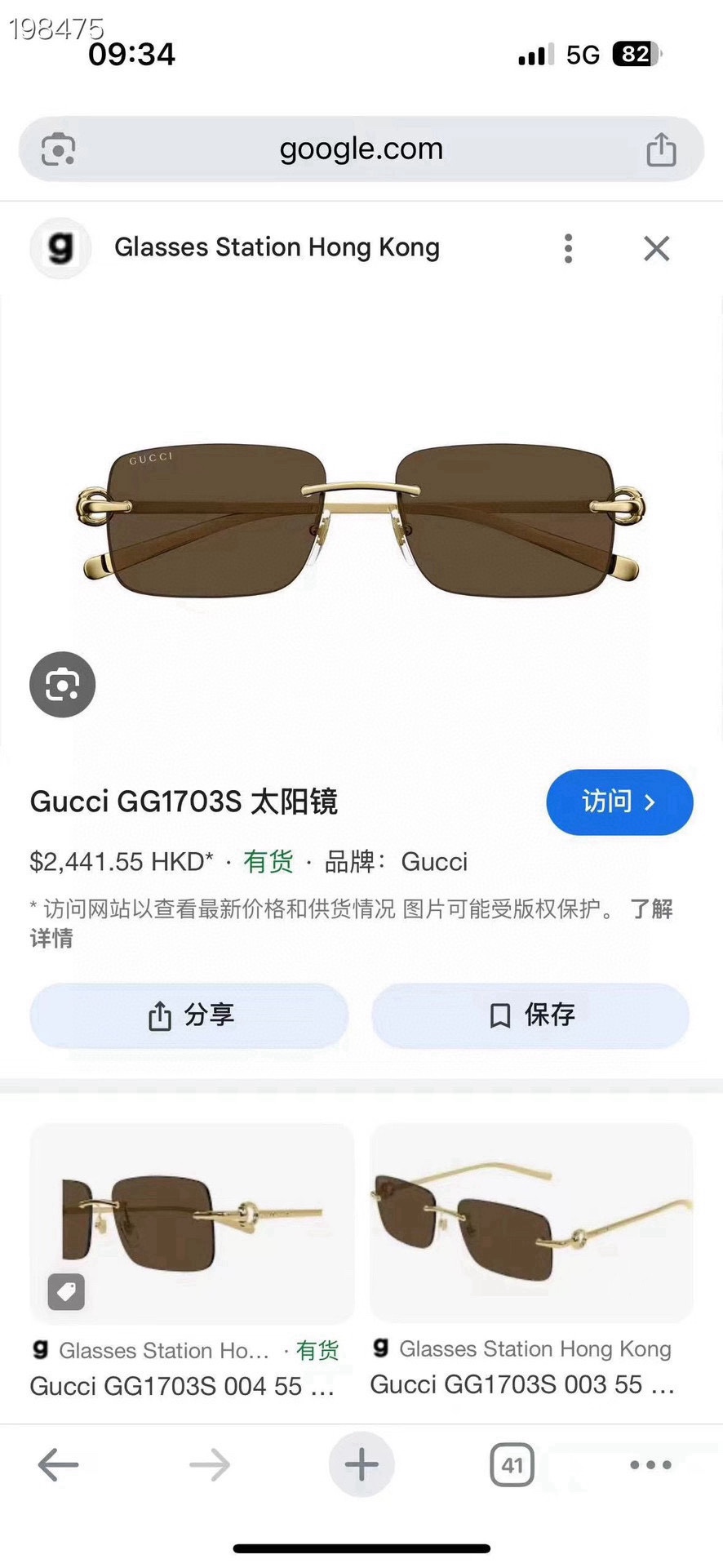Select the Glasses Station Hong Kong header

276,247
